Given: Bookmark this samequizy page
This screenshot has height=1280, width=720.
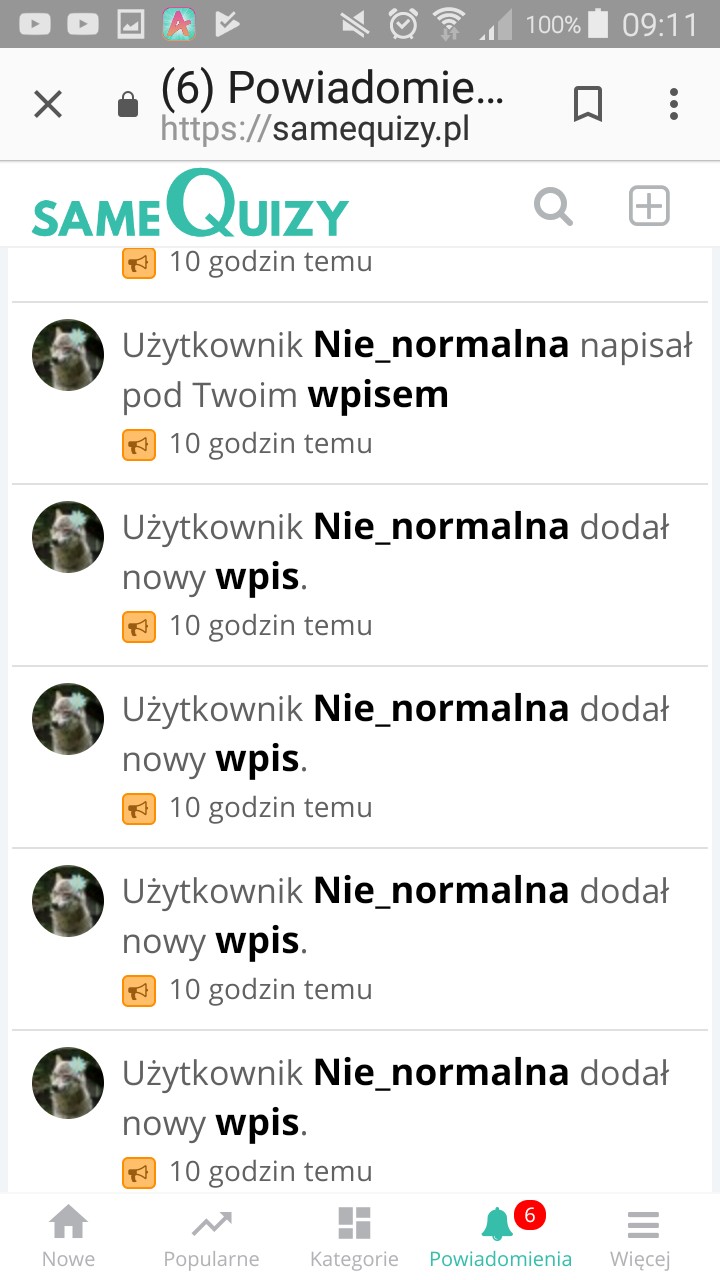Looking at the screenshot, I should coord(588,104).
